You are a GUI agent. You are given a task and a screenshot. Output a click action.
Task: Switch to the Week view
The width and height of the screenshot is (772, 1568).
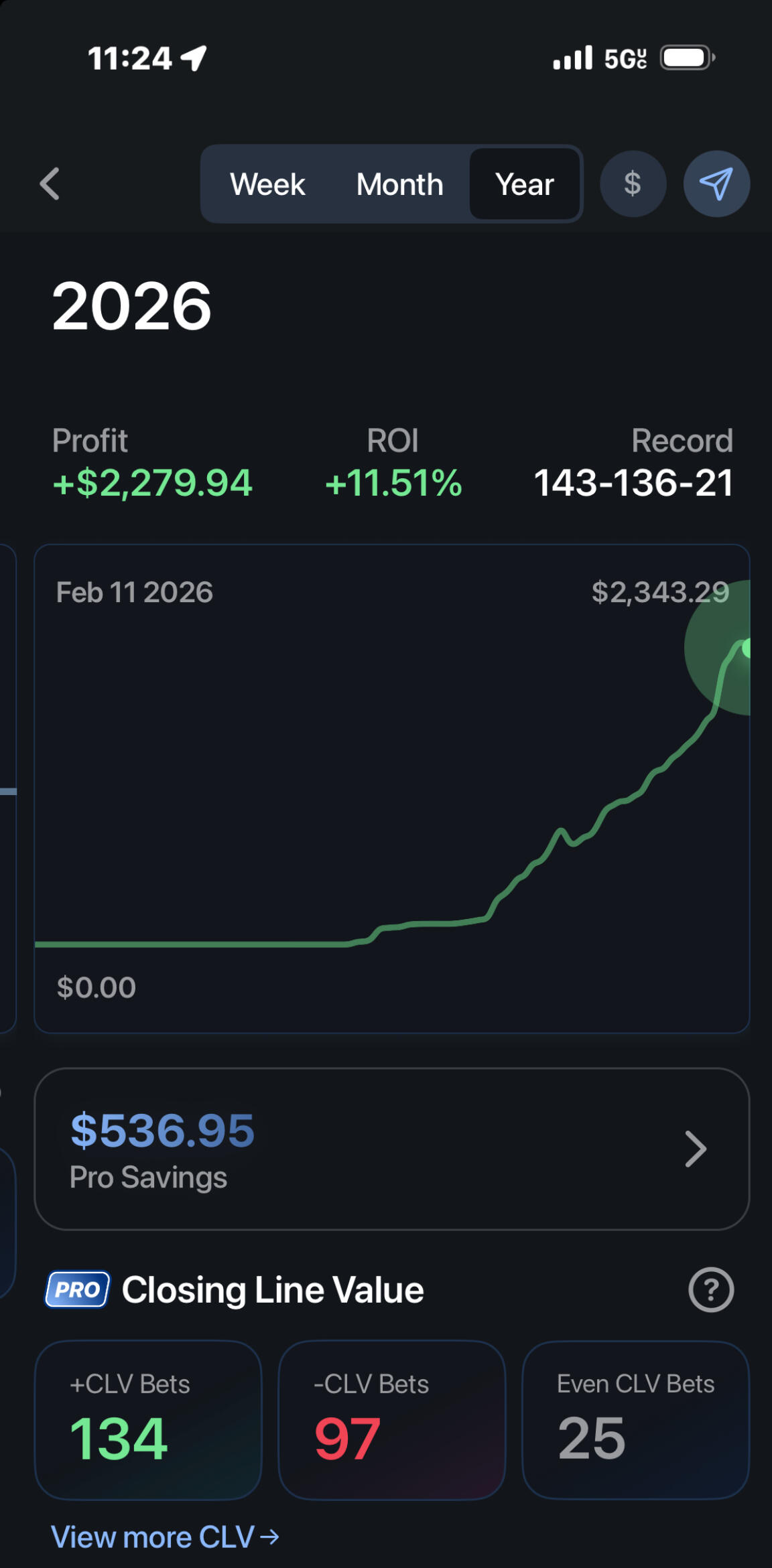coord(267,184)
